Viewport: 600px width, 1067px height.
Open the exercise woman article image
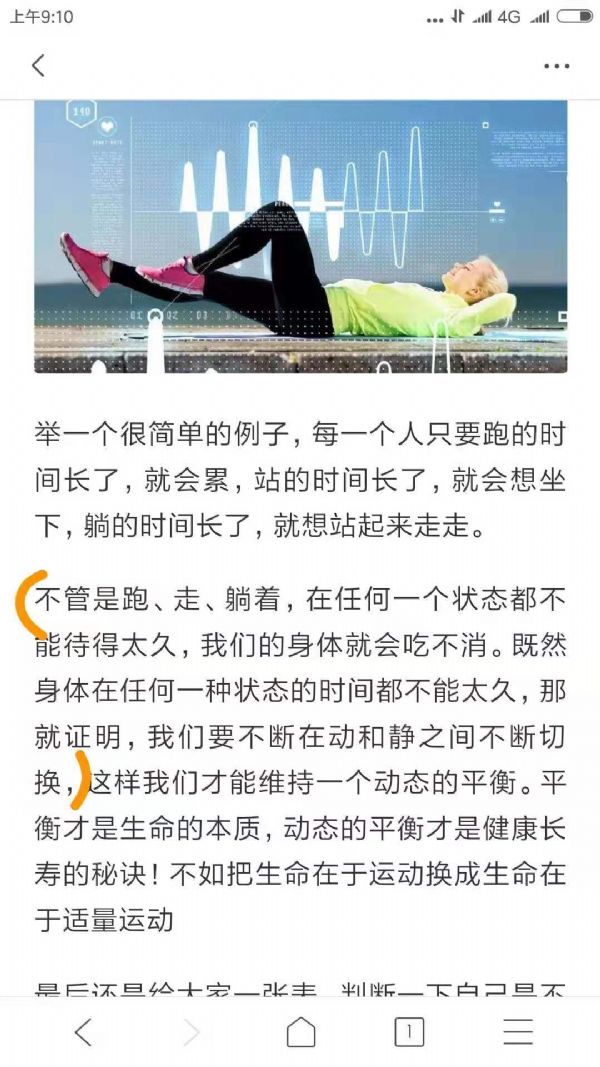tap(300, 236)
